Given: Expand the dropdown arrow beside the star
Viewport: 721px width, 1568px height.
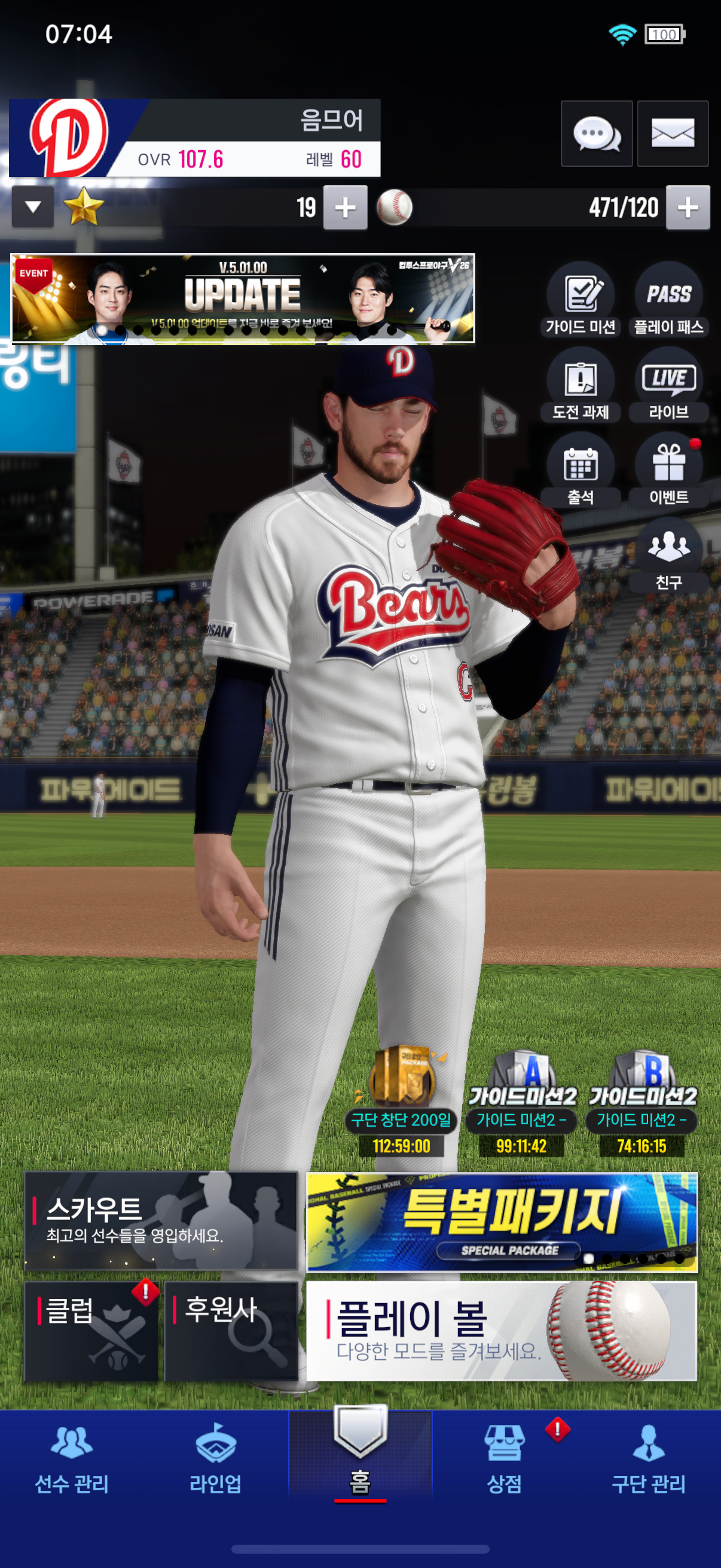Looking at the screenshot, I should tap(33, 208).
